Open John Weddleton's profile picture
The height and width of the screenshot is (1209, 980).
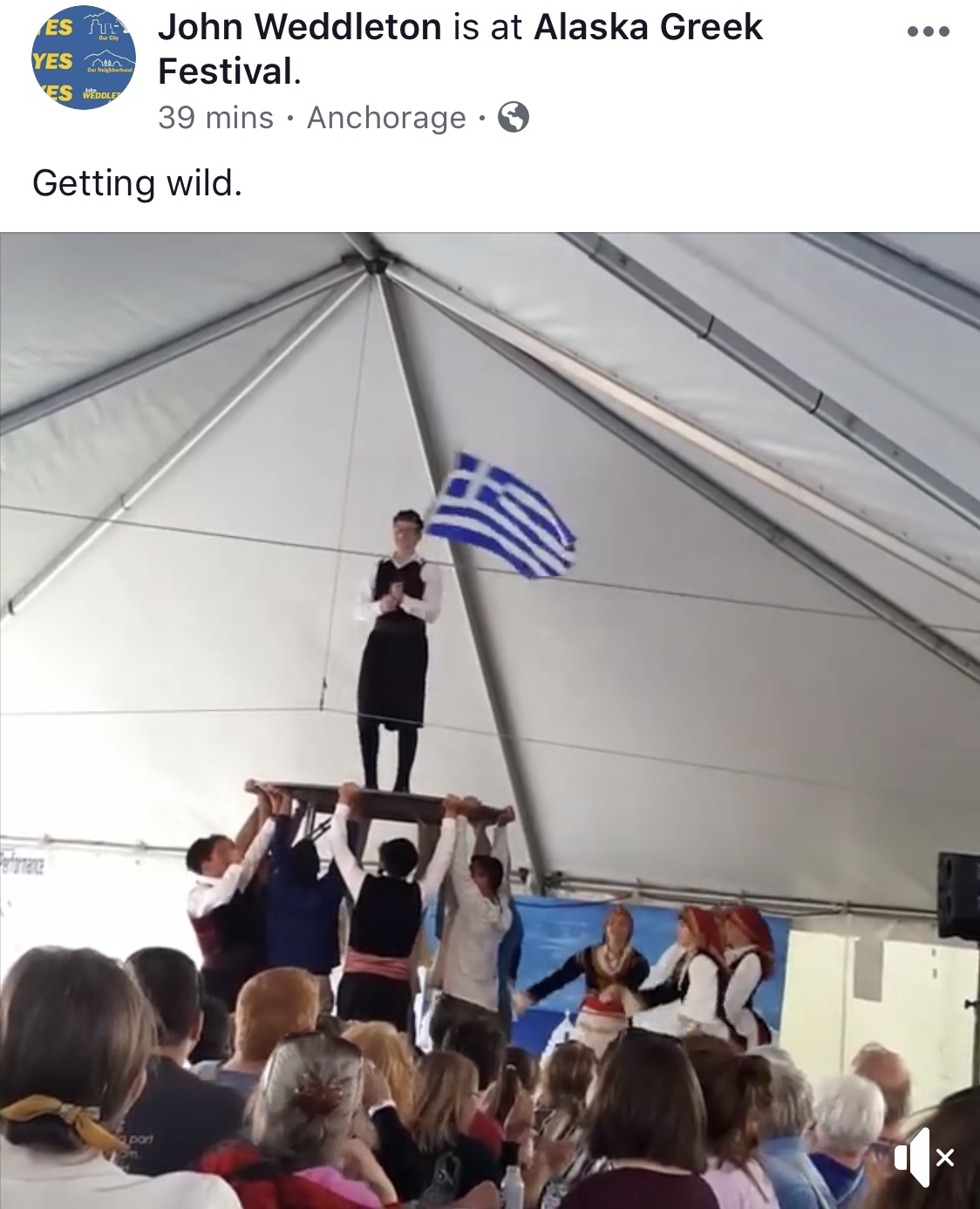(84, 58)
